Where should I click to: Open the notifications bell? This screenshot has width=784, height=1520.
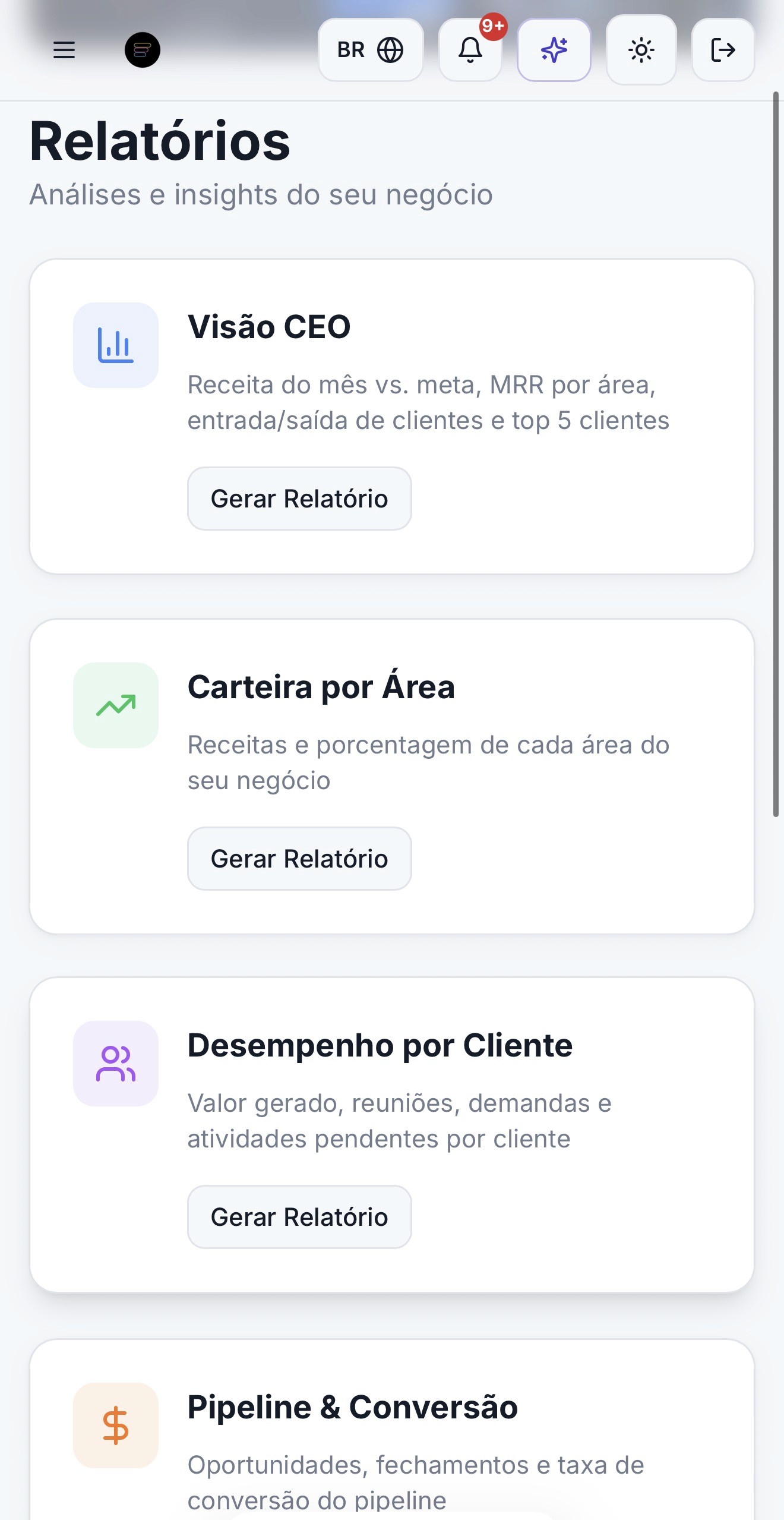470,50
